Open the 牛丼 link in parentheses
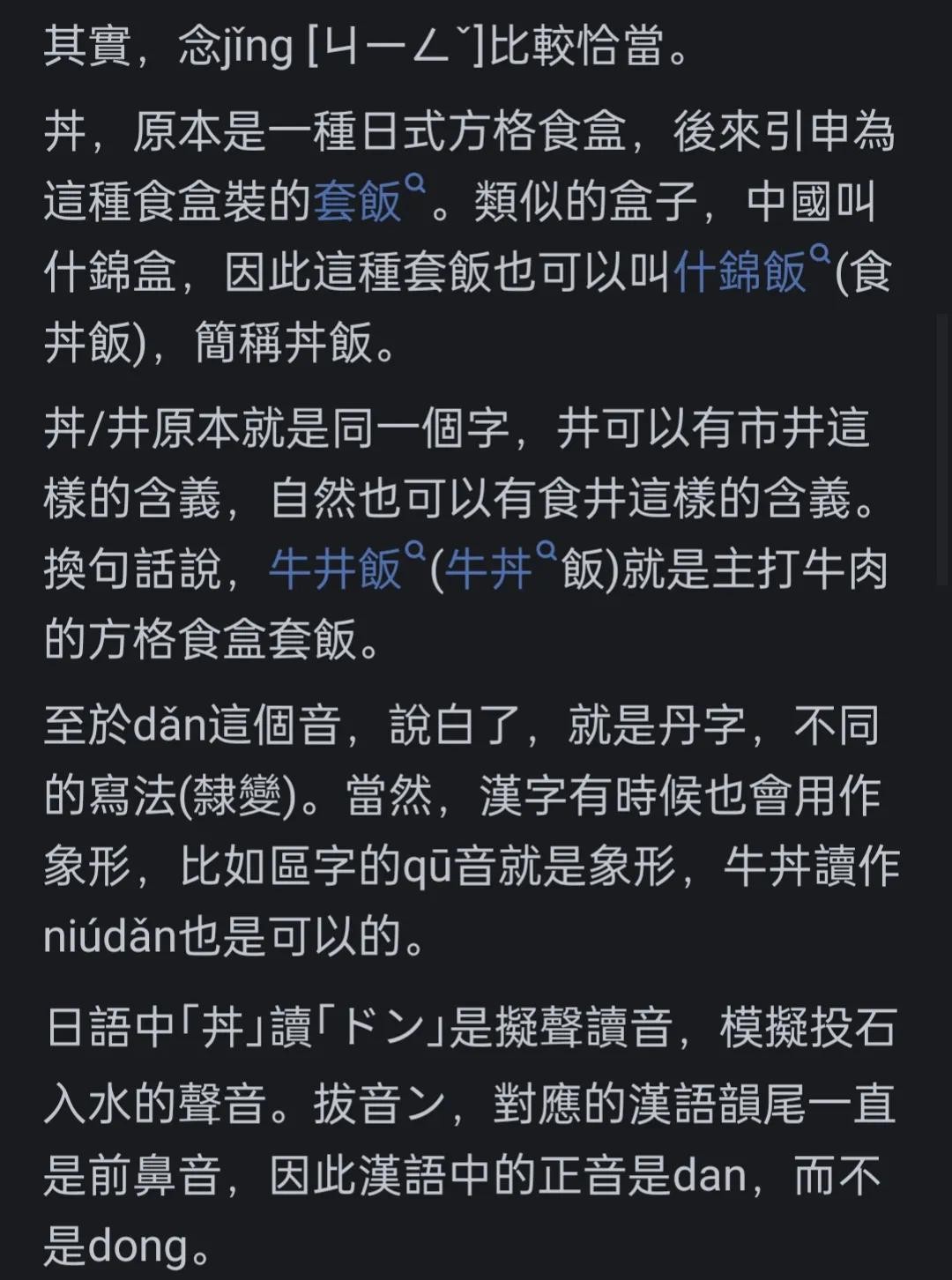The width and height of the screenshot is (952, 1280). [490, 569]
